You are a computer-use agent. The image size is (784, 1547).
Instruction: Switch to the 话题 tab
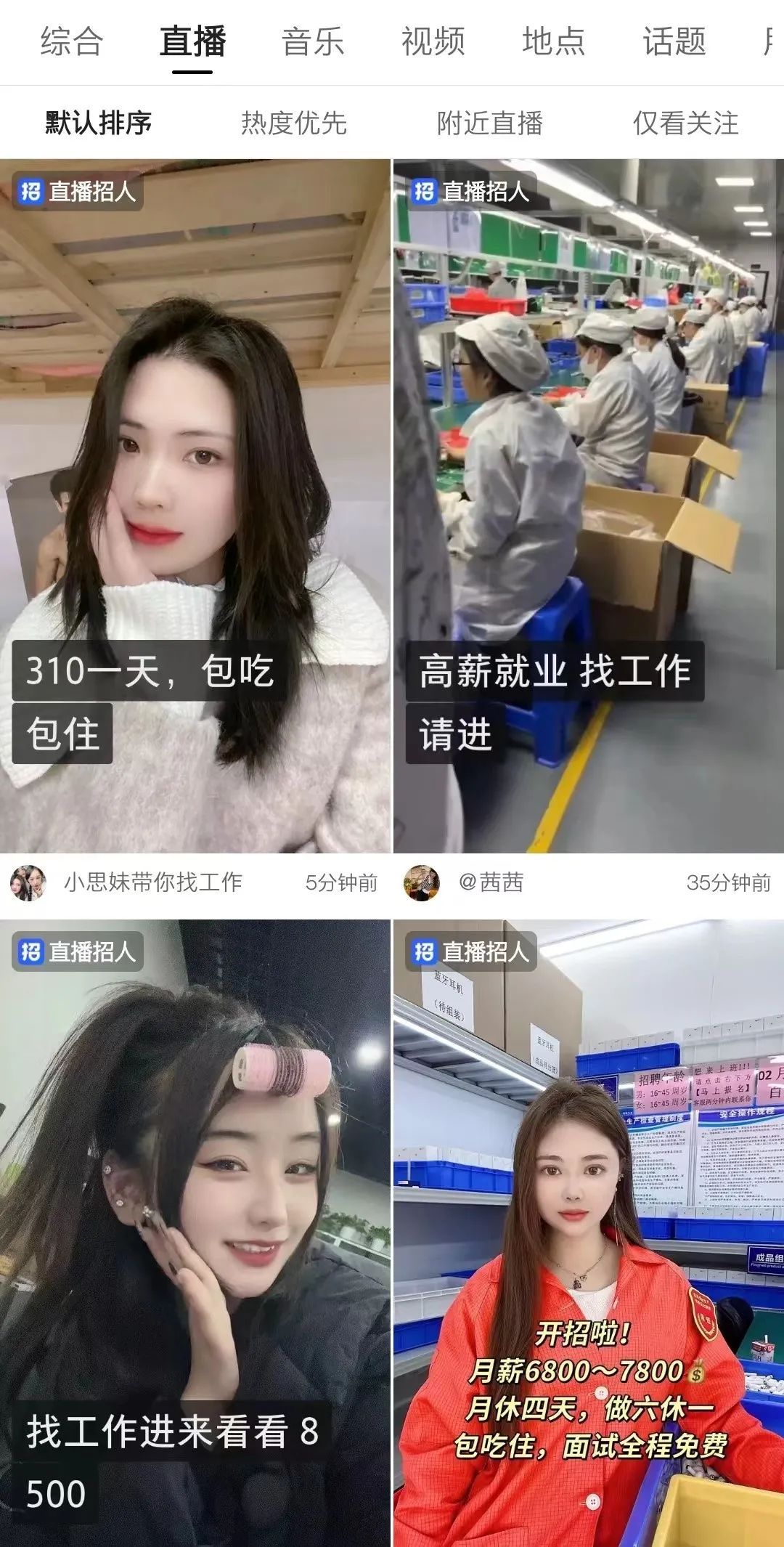pos(674,41)
